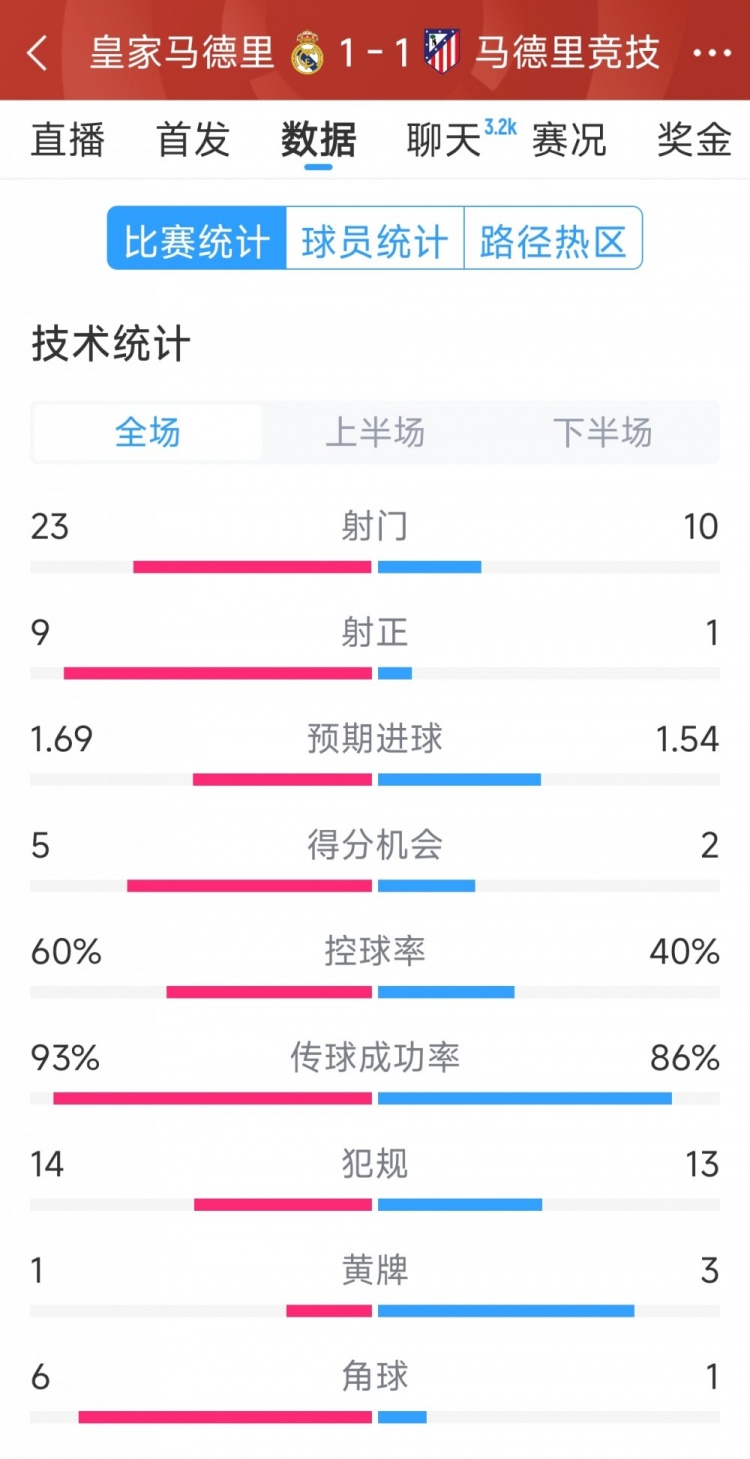Viewport: 750px width, 1459px height.
Task: Tap the 1-1 score display
Action: pyautogui.click(x=375, y=53)
